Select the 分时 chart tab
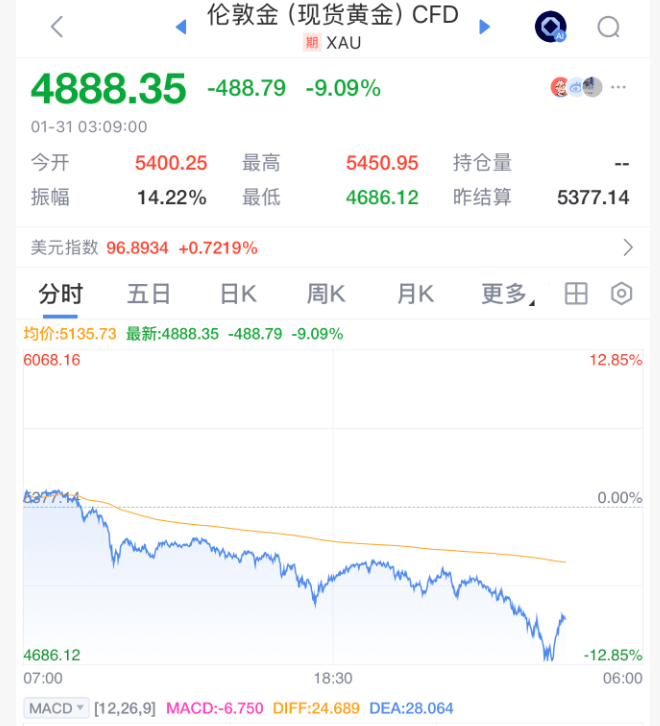Viewport: 660px width, 726px height. click(60, 294)
